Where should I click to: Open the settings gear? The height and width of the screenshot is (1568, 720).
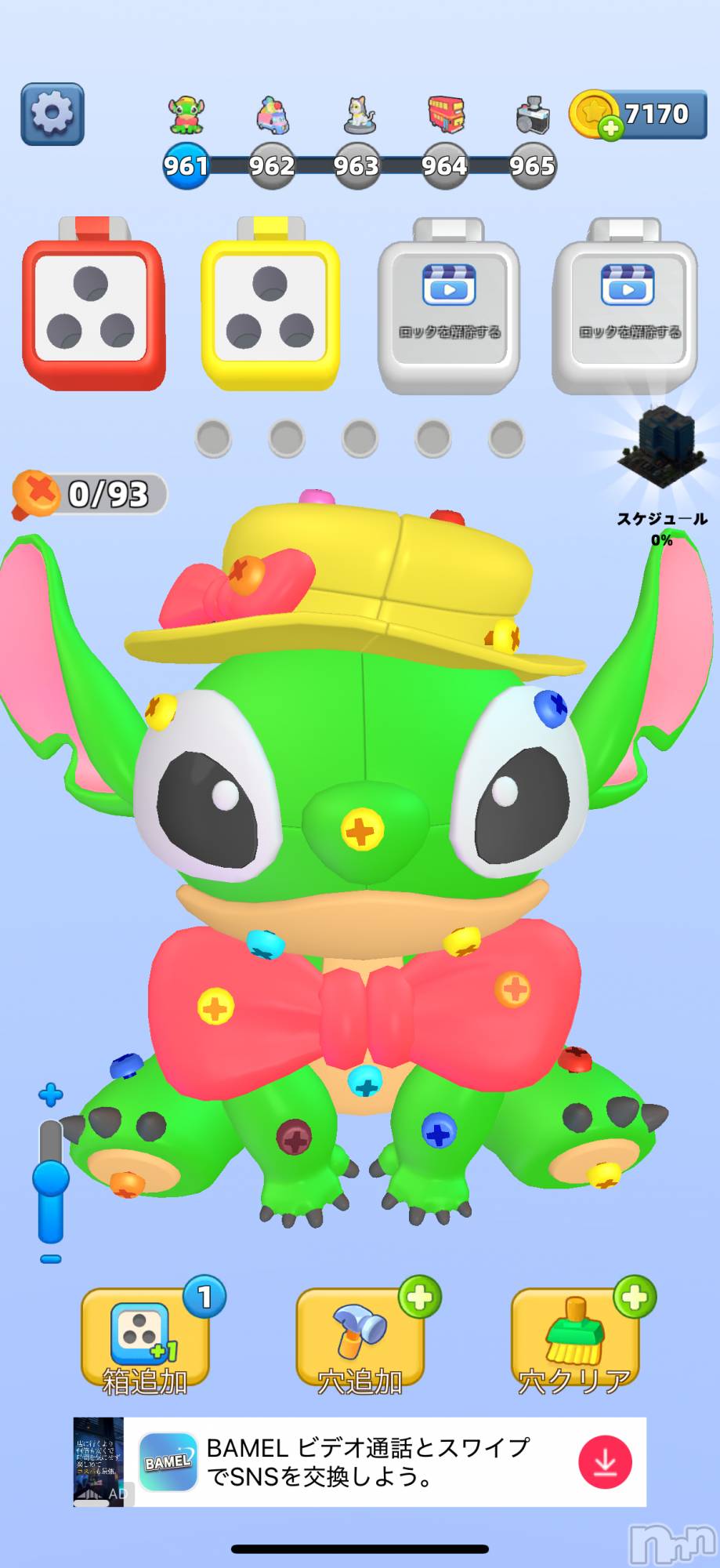(52, 114)
